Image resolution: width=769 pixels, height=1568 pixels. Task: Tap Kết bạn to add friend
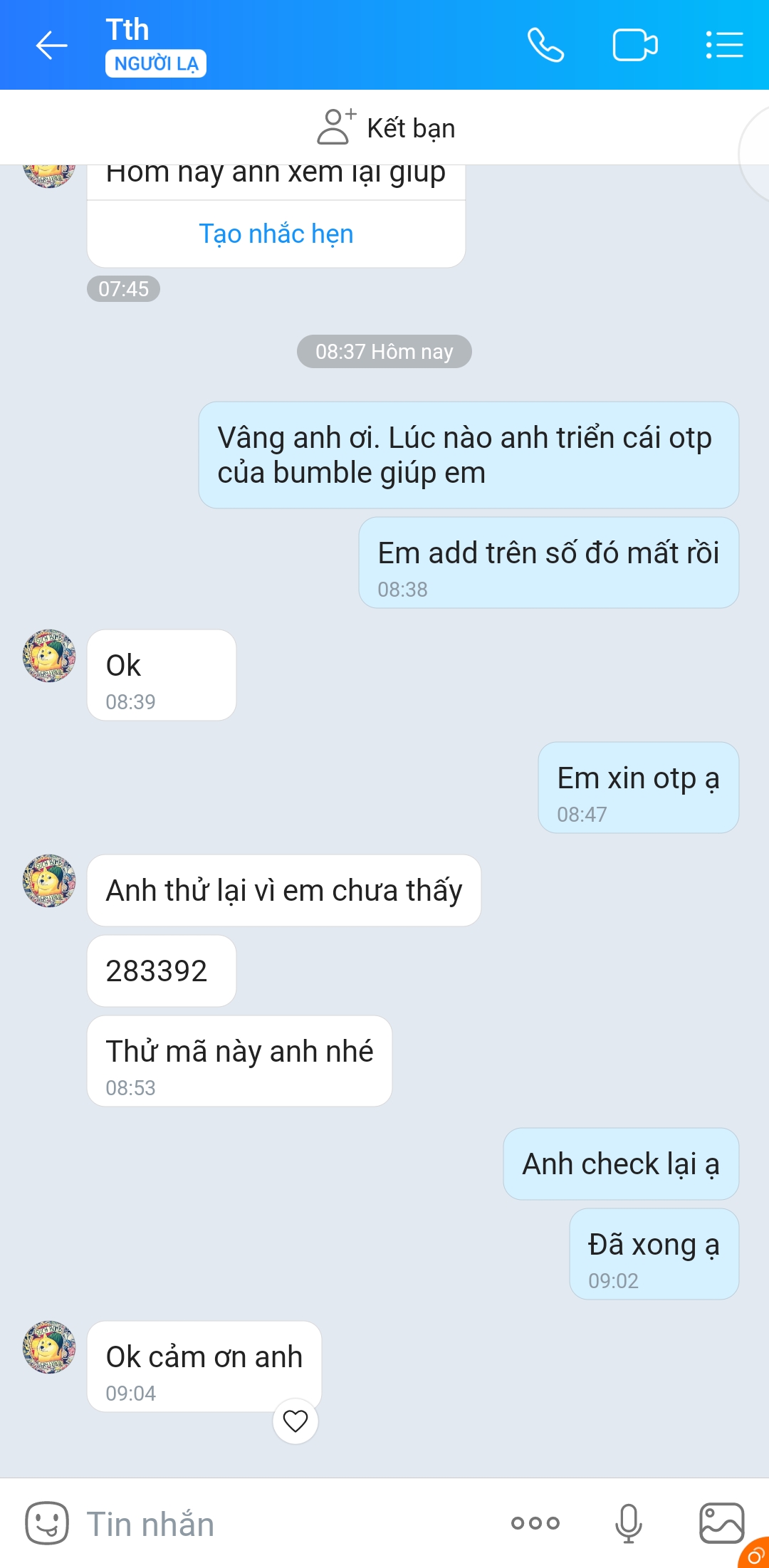click(385, 127)
